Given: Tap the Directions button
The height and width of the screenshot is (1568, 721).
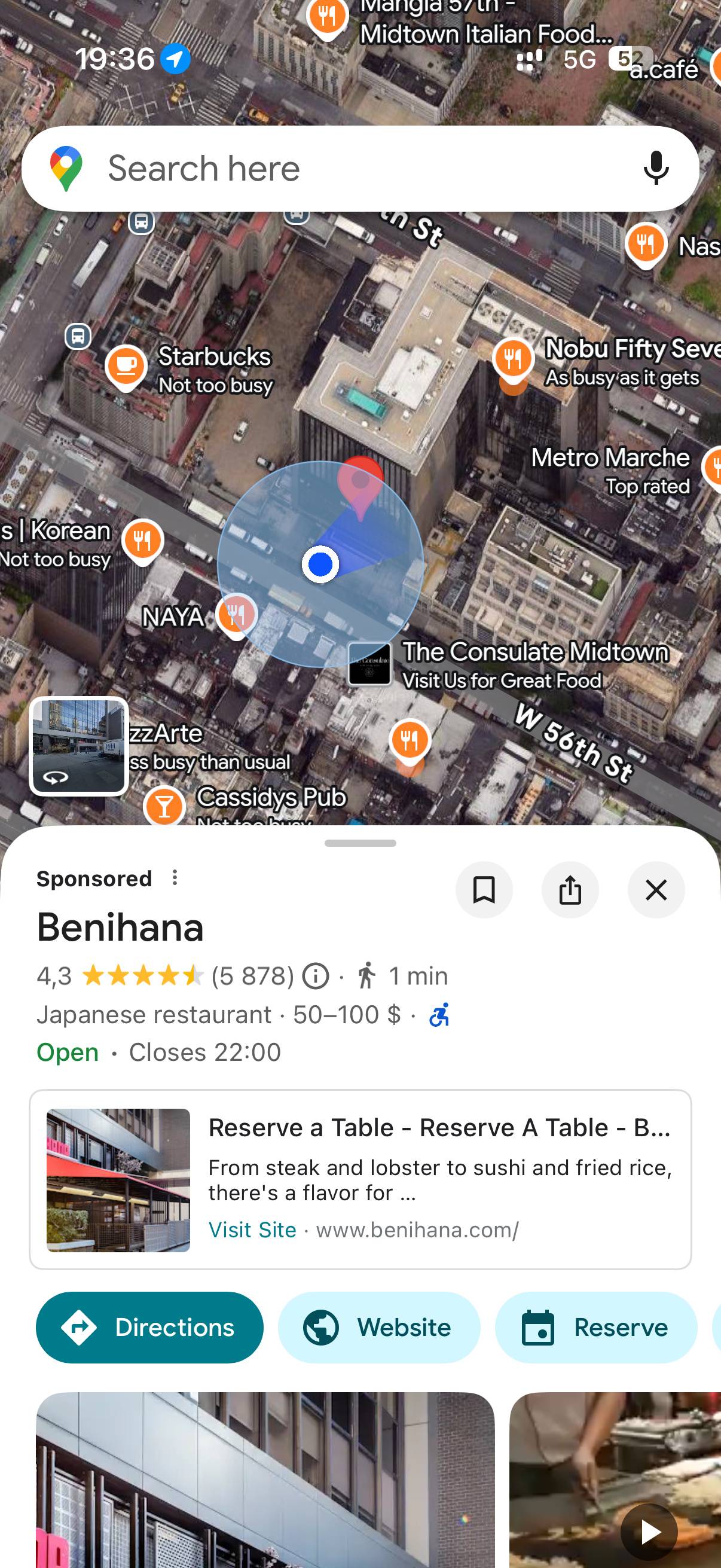Looking at the screenshot, I should click(x=149, y=1328).
